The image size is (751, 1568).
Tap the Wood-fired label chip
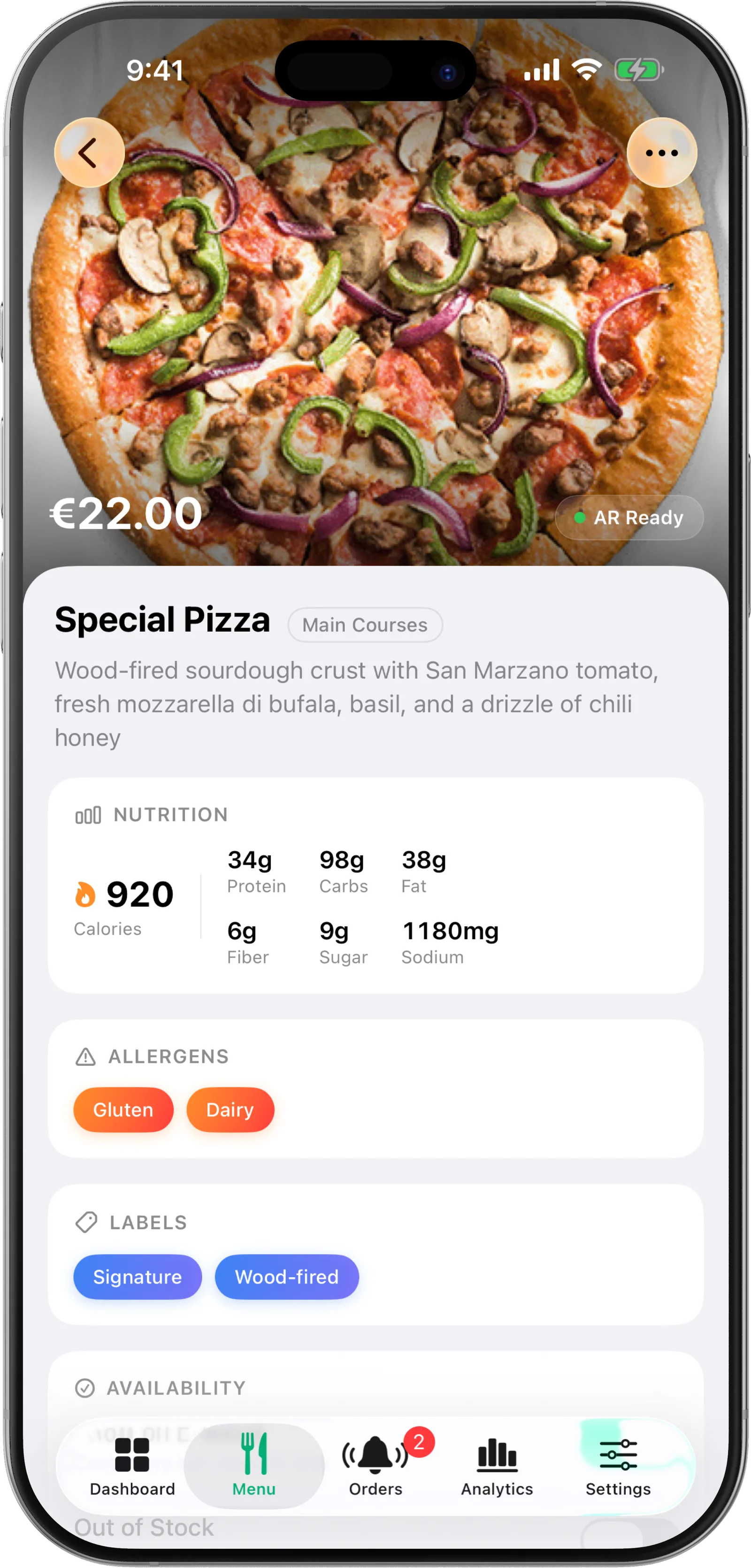tap(287, 1277)
